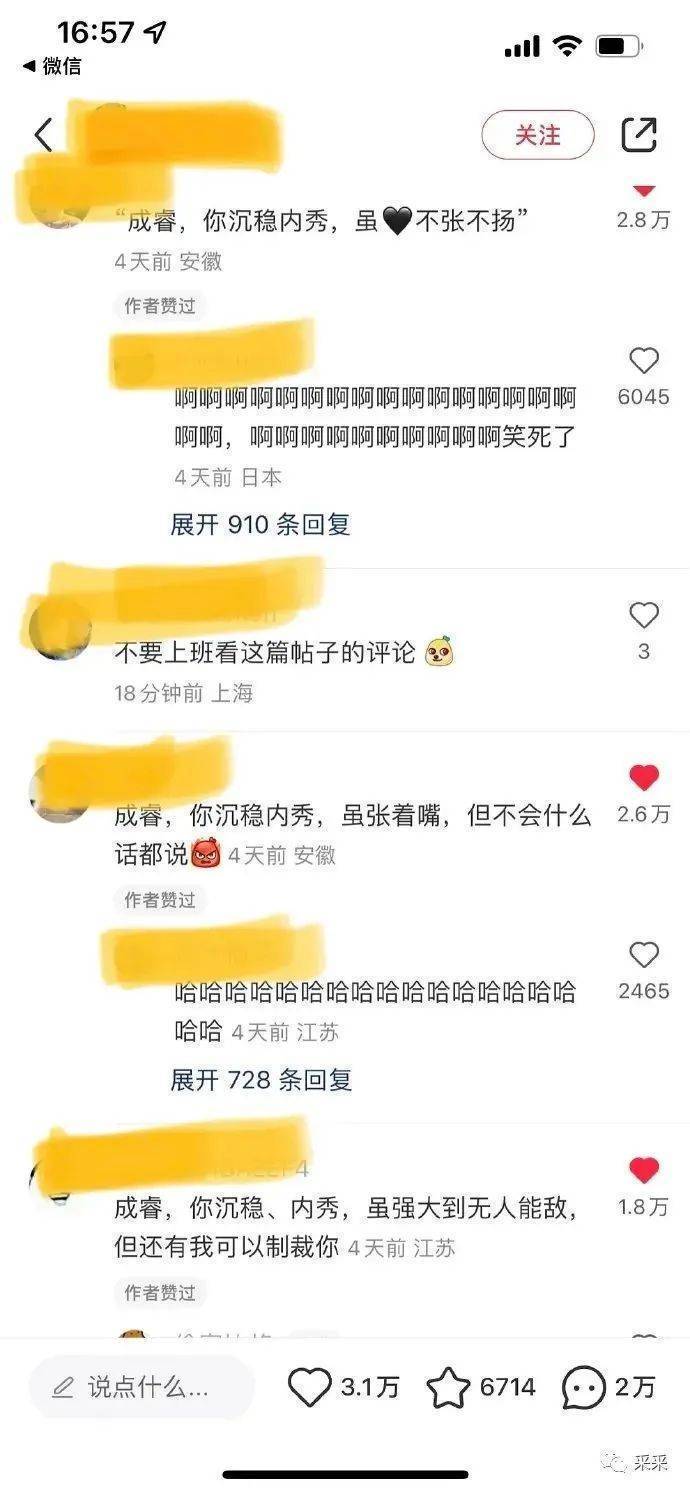The height and width of the screenshot is (1493, 690).
Task: Like the post with 3.1万 likes
Action: point(310,1387)
